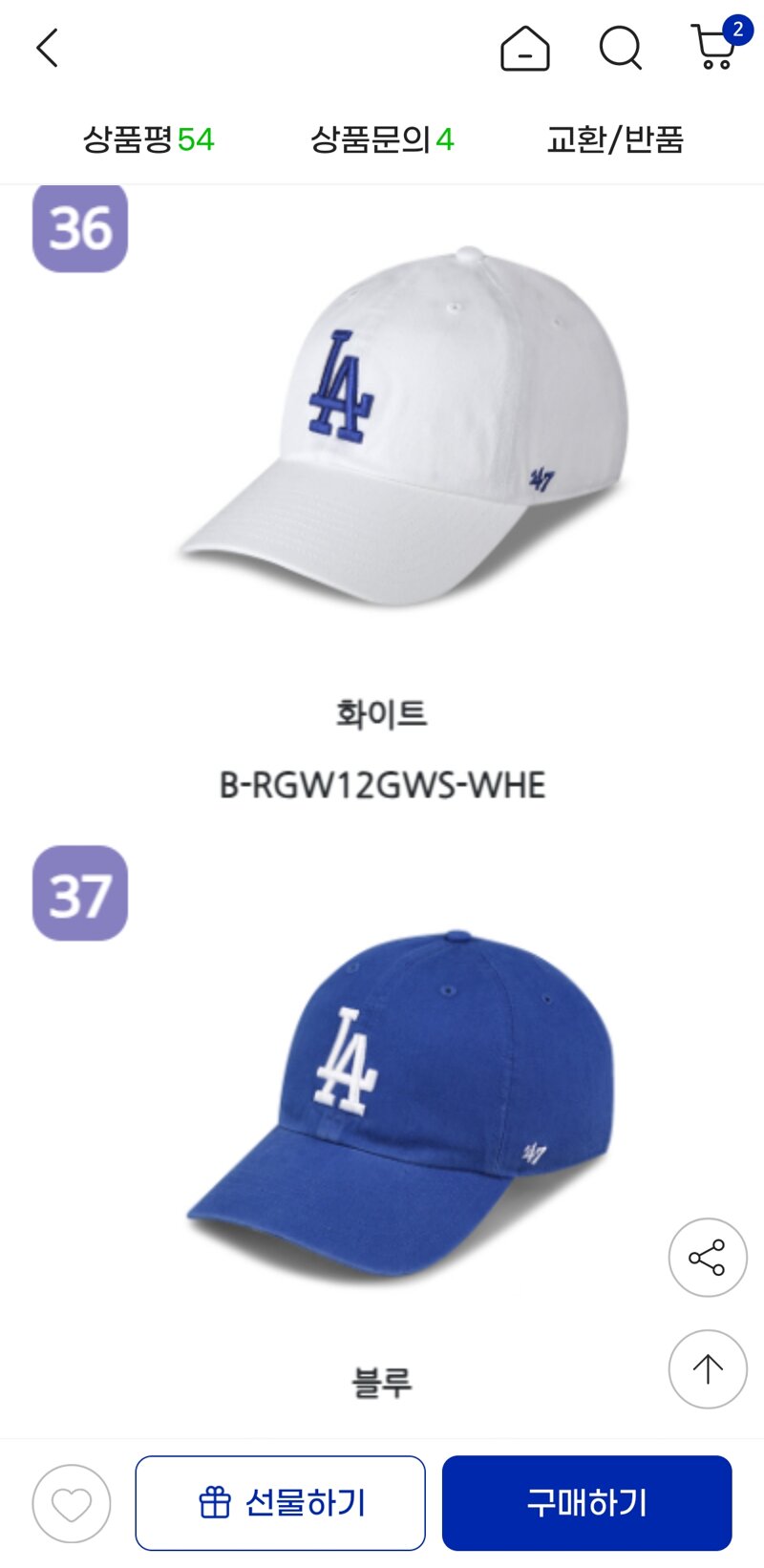Open the search magnifier
Screen dimensions: 764x1568
click(620, 48)
